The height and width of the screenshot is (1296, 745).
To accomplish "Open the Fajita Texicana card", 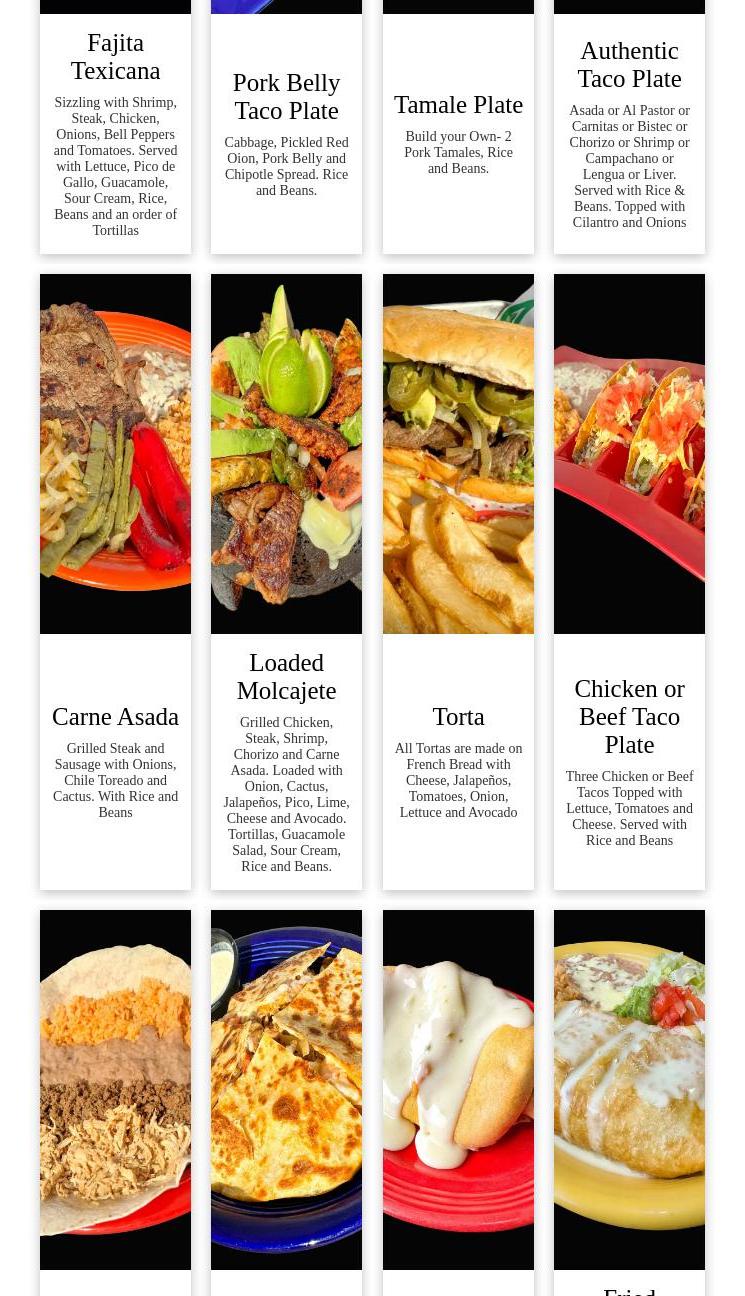I will [x=115, y=57].
